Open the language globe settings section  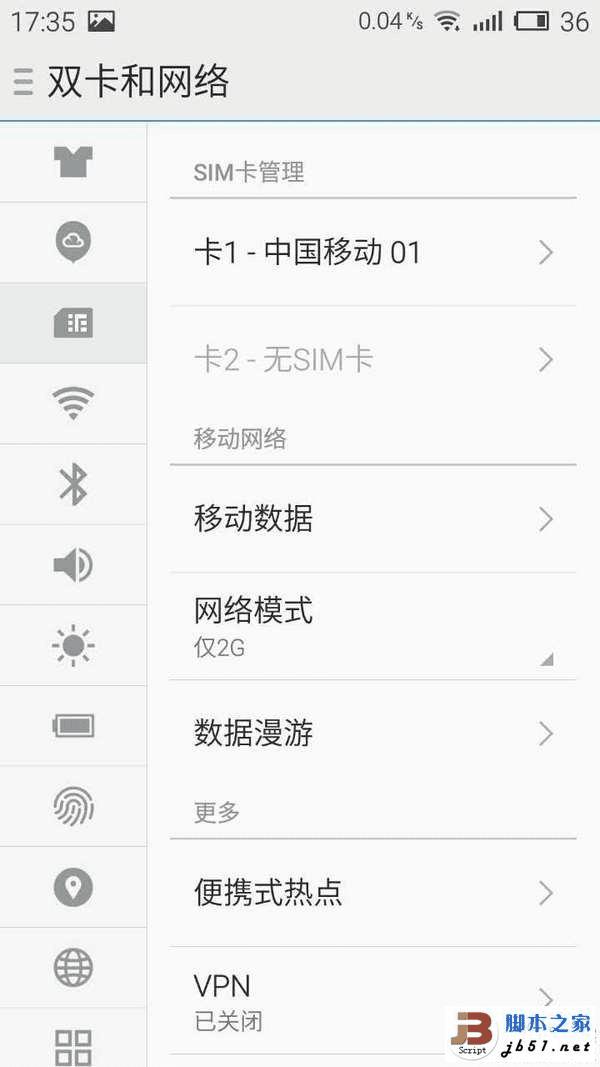click(x=73, y=967)
